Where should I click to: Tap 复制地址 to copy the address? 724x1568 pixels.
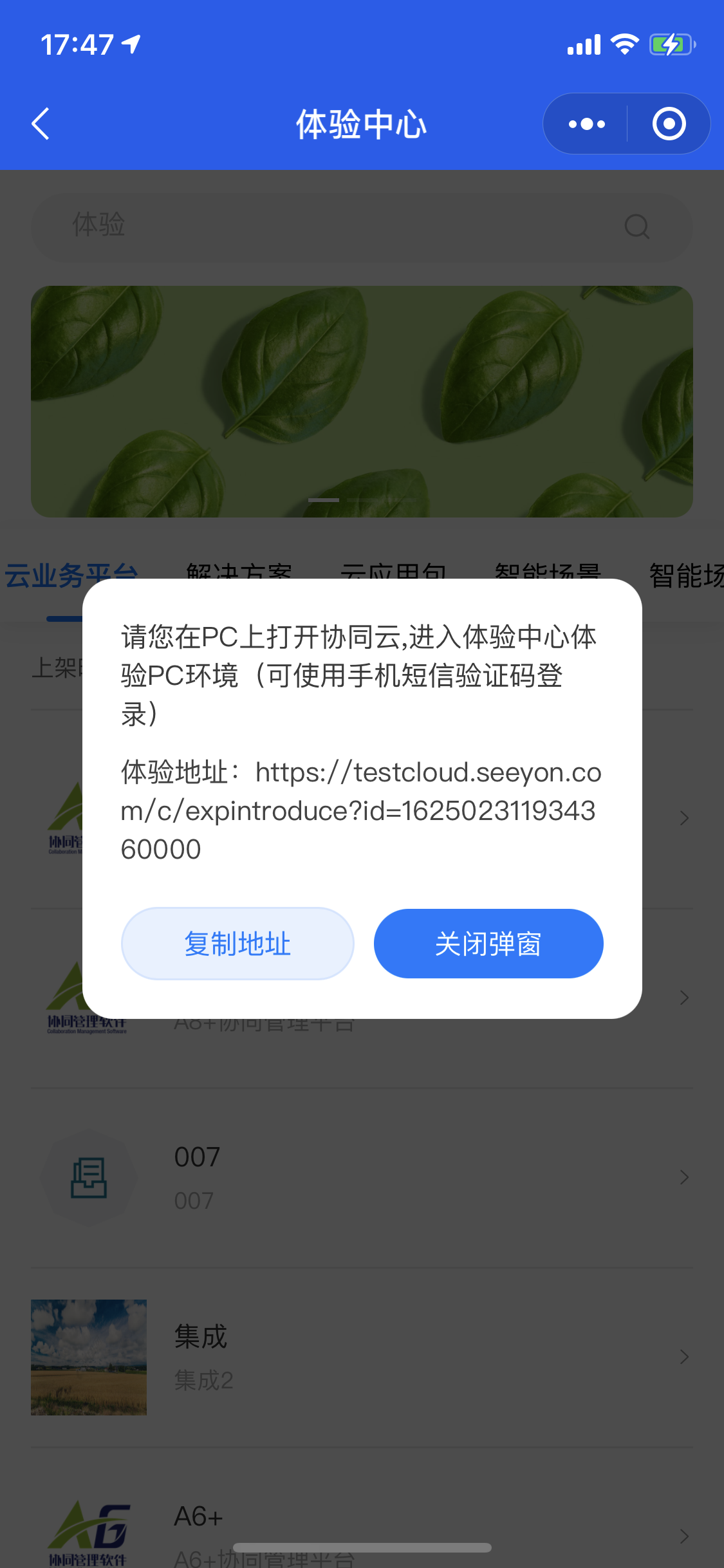pyautogui.click(x=237, y=944)
